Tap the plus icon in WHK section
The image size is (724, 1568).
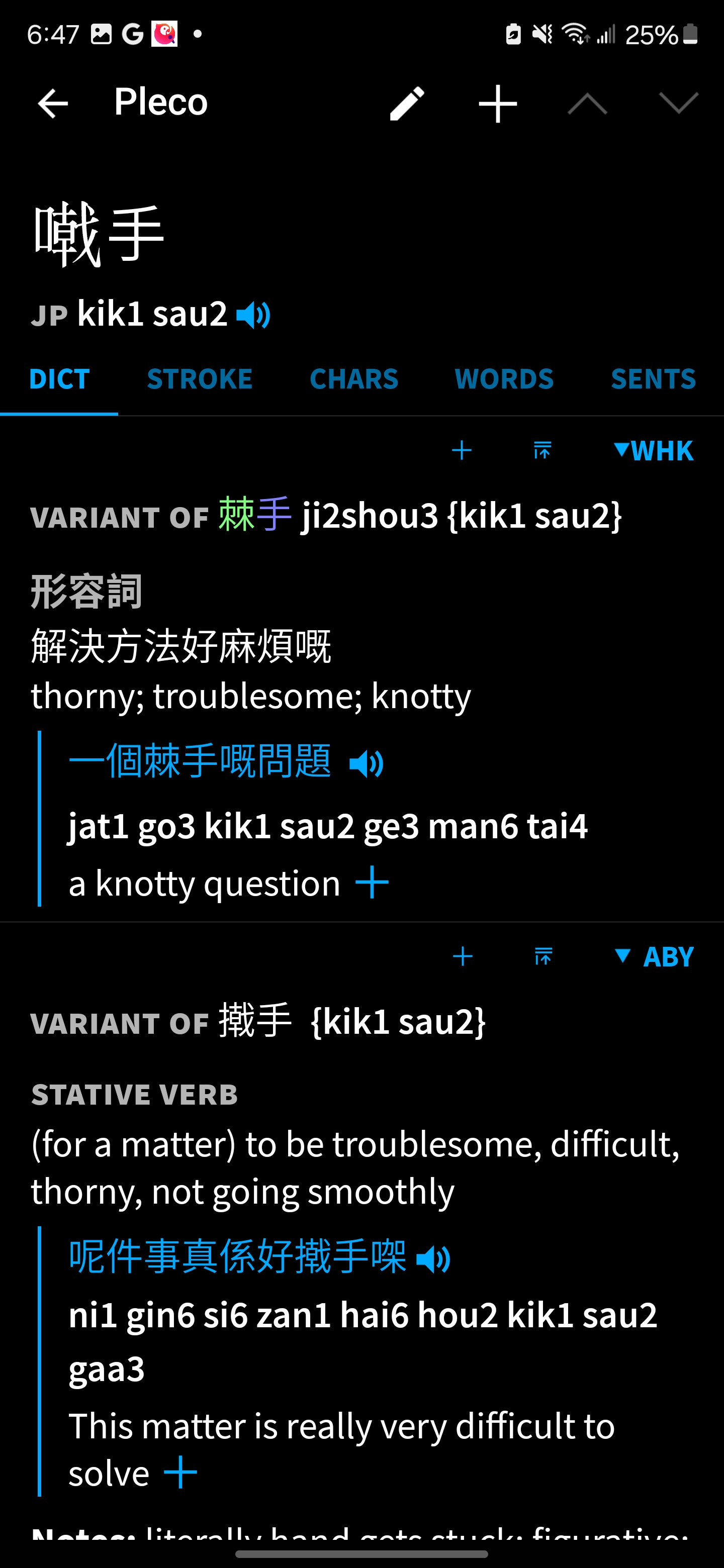462,451
